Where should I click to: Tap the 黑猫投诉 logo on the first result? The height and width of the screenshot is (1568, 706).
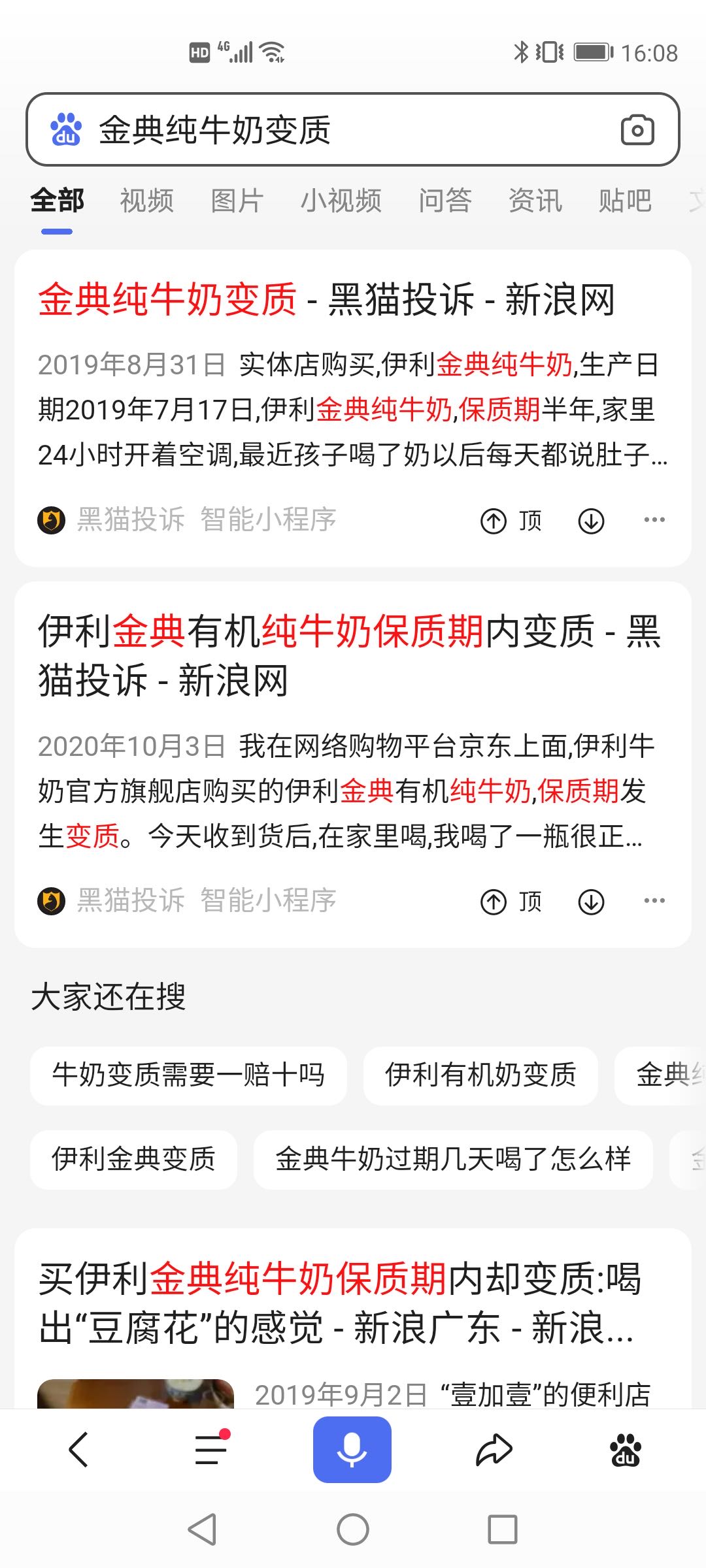(51, 519)
